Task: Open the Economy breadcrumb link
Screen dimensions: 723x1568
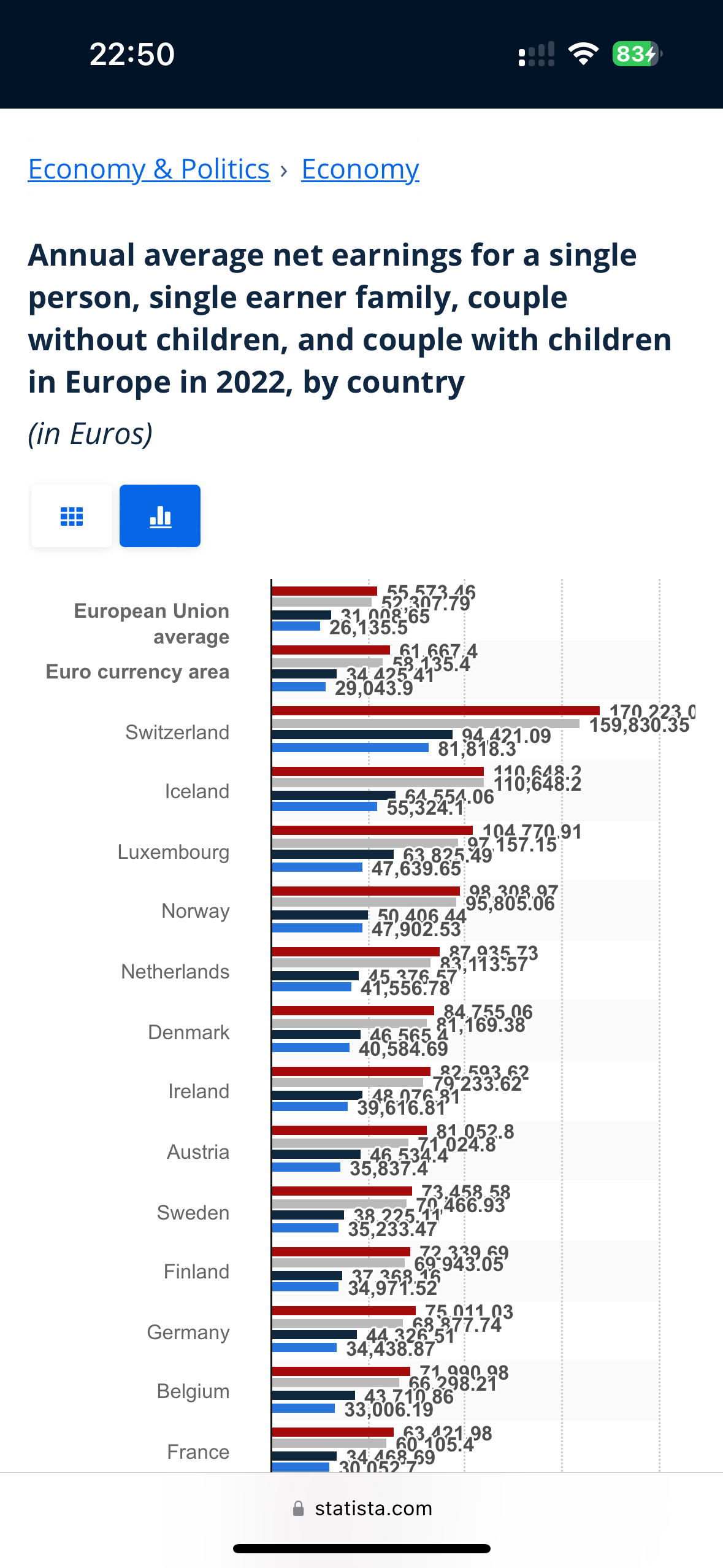Action: click(x=360, y=169)
